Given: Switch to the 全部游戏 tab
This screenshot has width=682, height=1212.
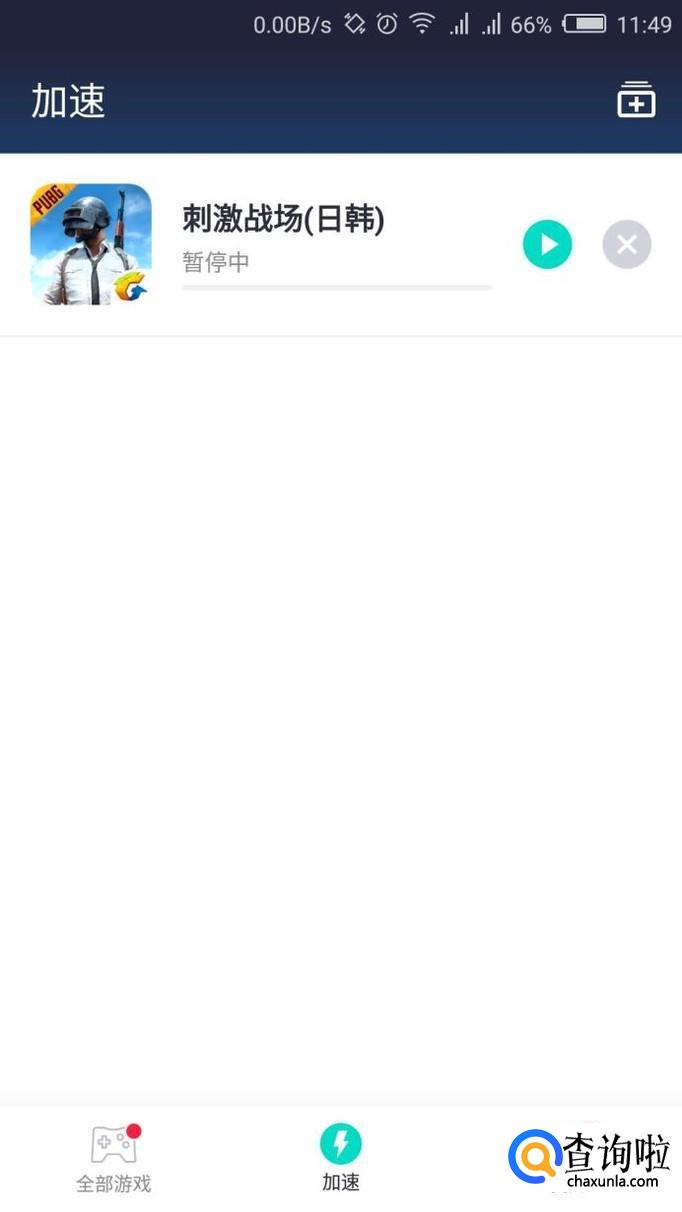Looking at the screenshot, I should (114, 1158).
